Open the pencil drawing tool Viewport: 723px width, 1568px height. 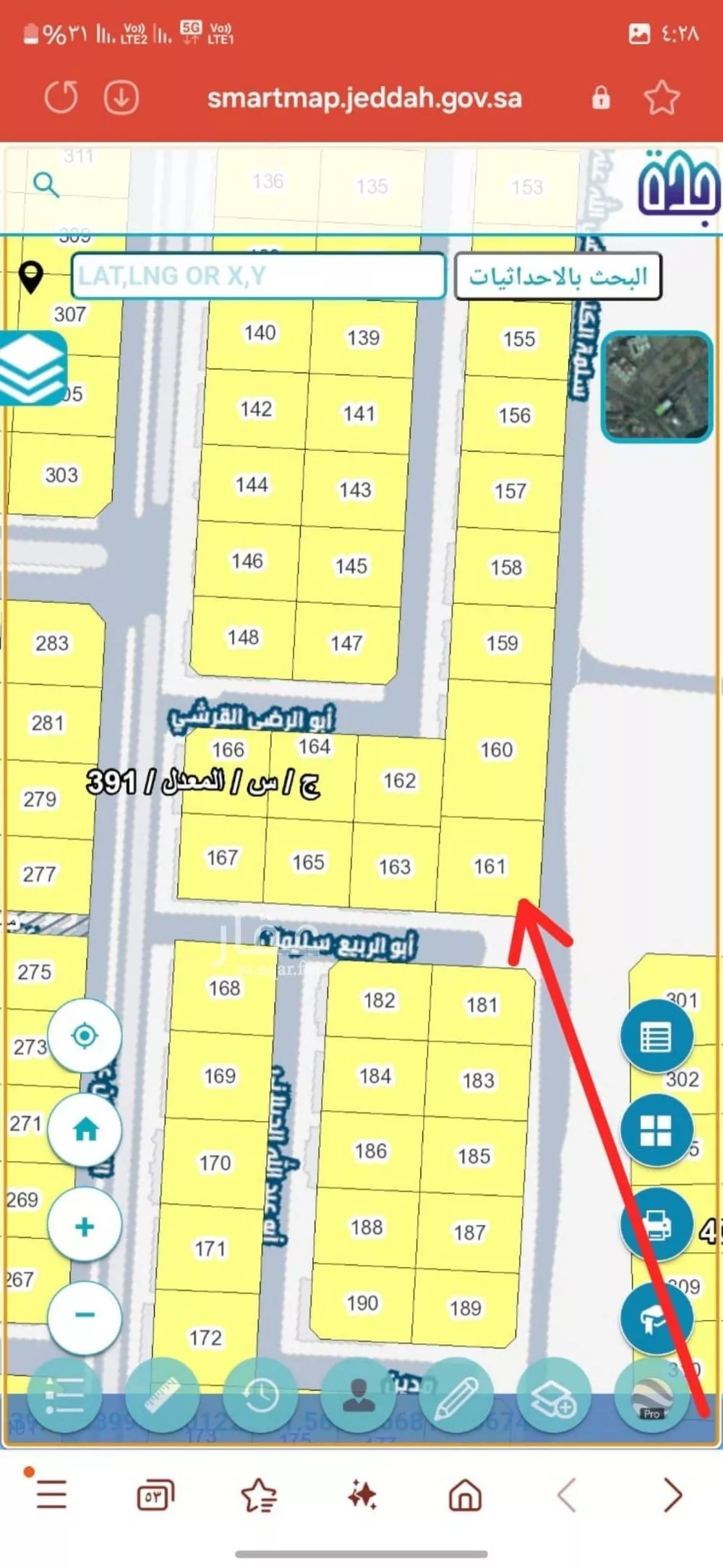click(456, 1396)
